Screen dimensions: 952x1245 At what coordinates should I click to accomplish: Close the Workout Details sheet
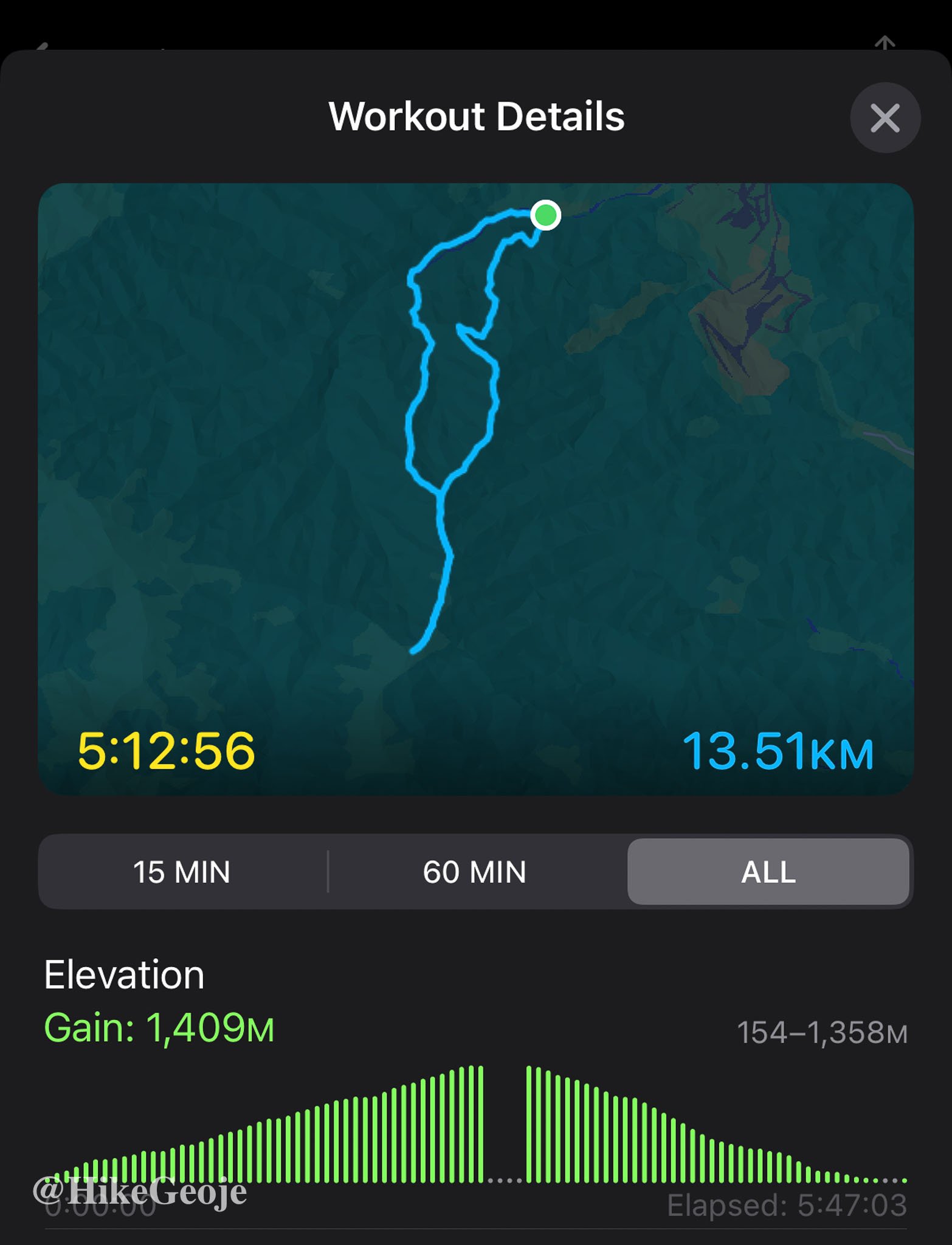[x=885, y=118]
